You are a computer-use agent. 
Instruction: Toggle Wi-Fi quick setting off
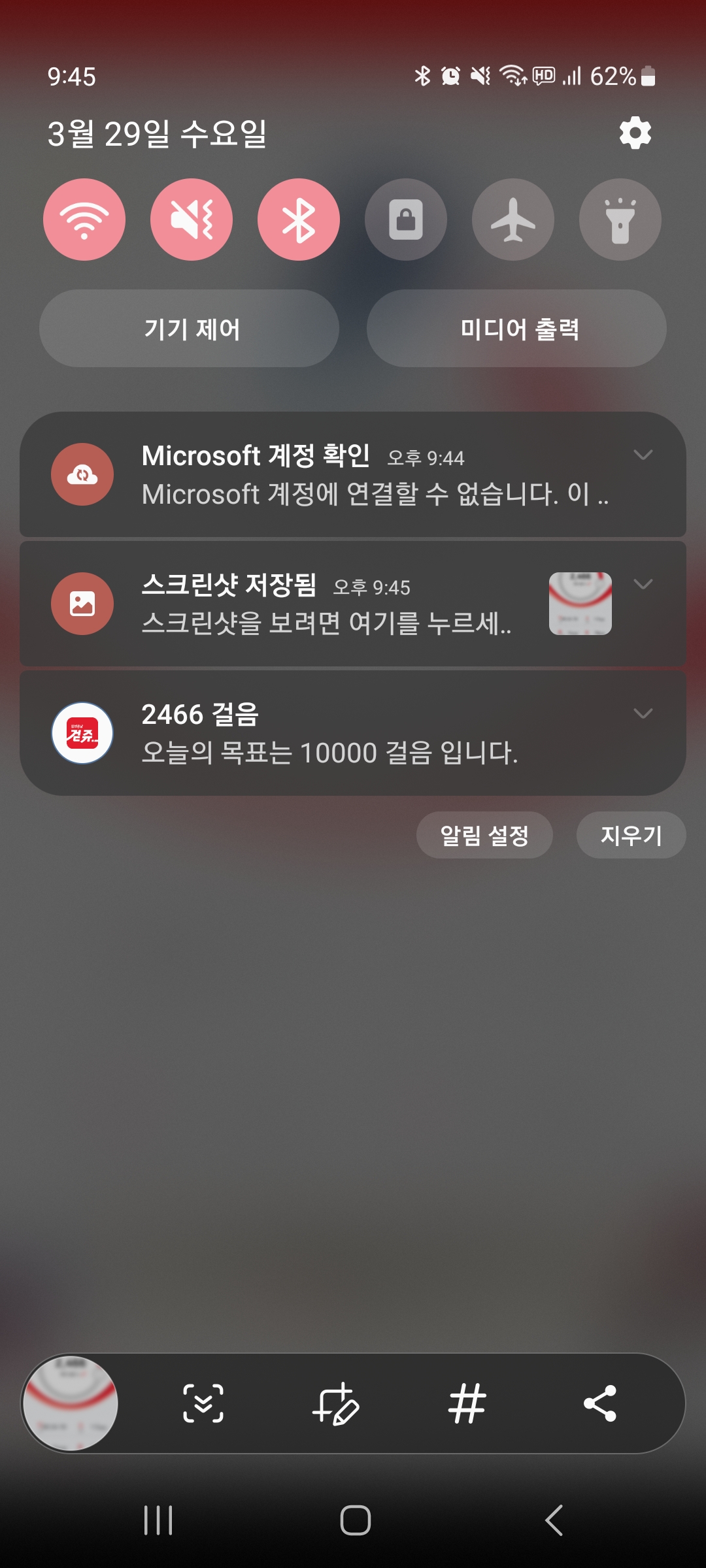coord(84,220)
